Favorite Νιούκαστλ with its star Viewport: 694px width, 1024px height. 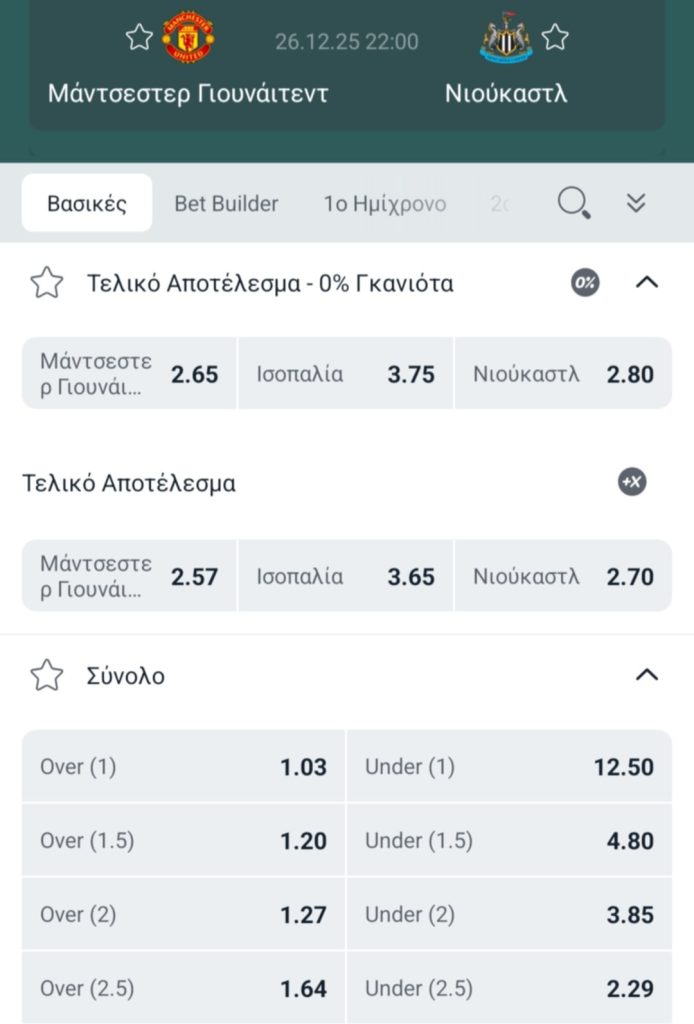[x=555, y=38]
